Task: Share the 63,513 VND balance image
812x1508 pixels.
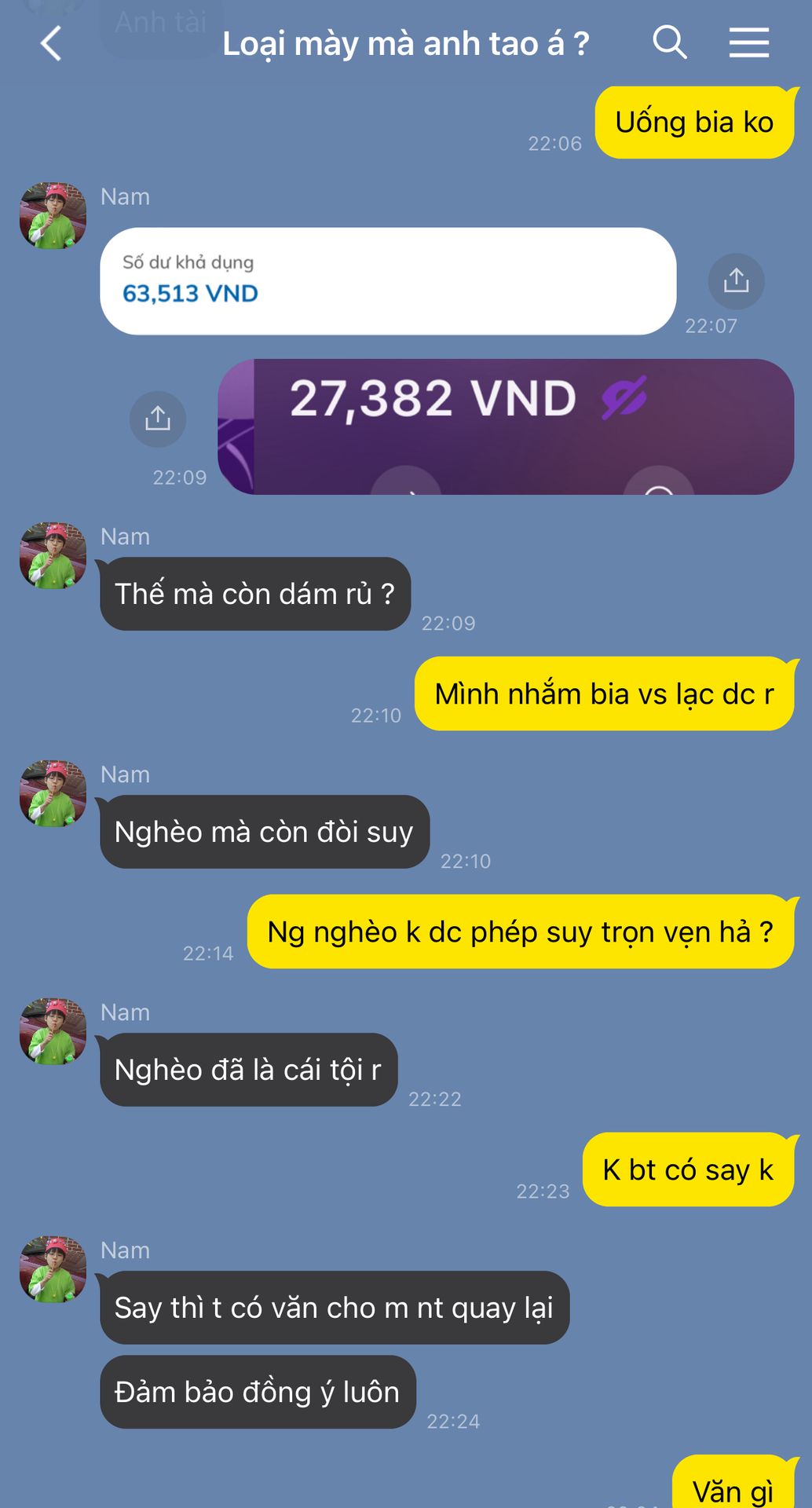Action: pos(736,280)
